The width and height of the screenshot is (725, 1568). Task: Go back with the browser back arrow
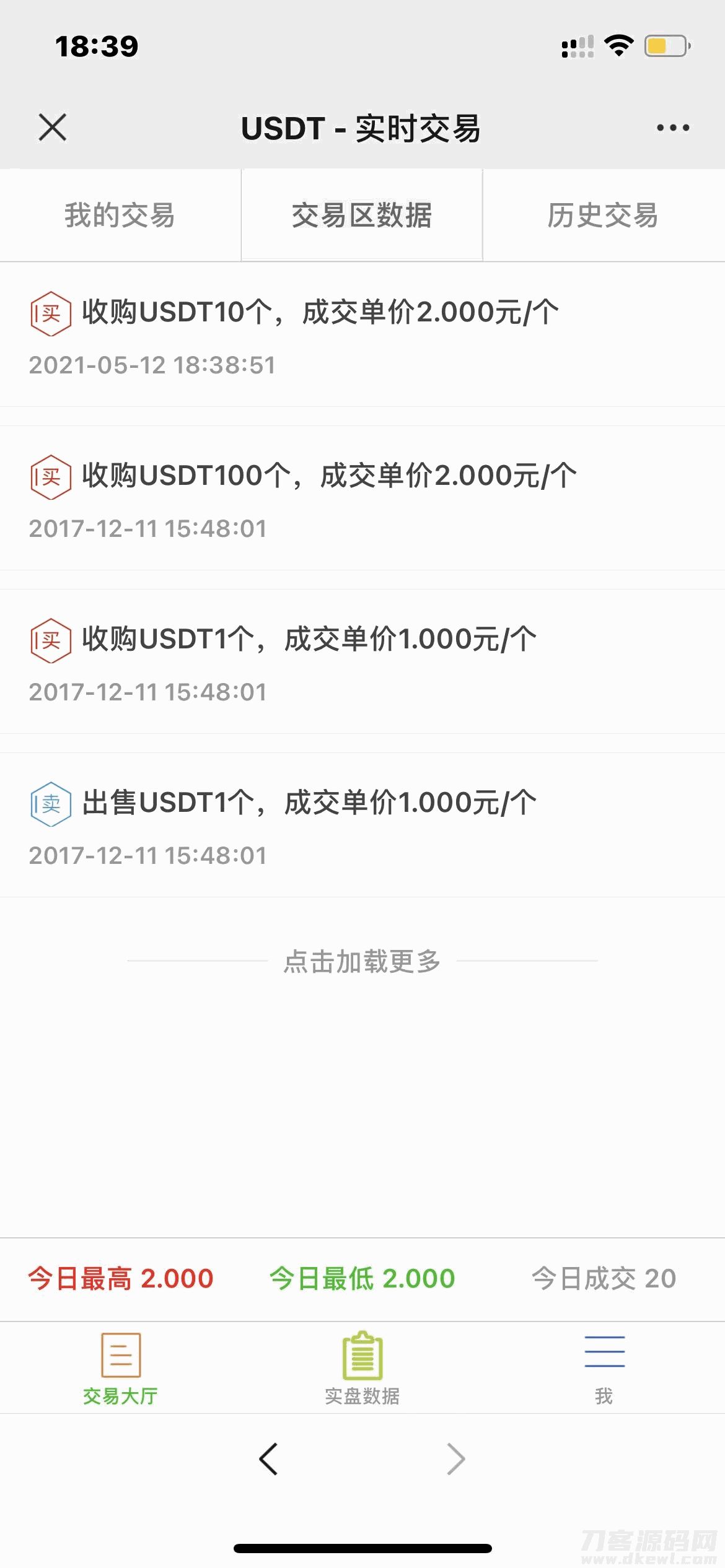click(269, 1459)
